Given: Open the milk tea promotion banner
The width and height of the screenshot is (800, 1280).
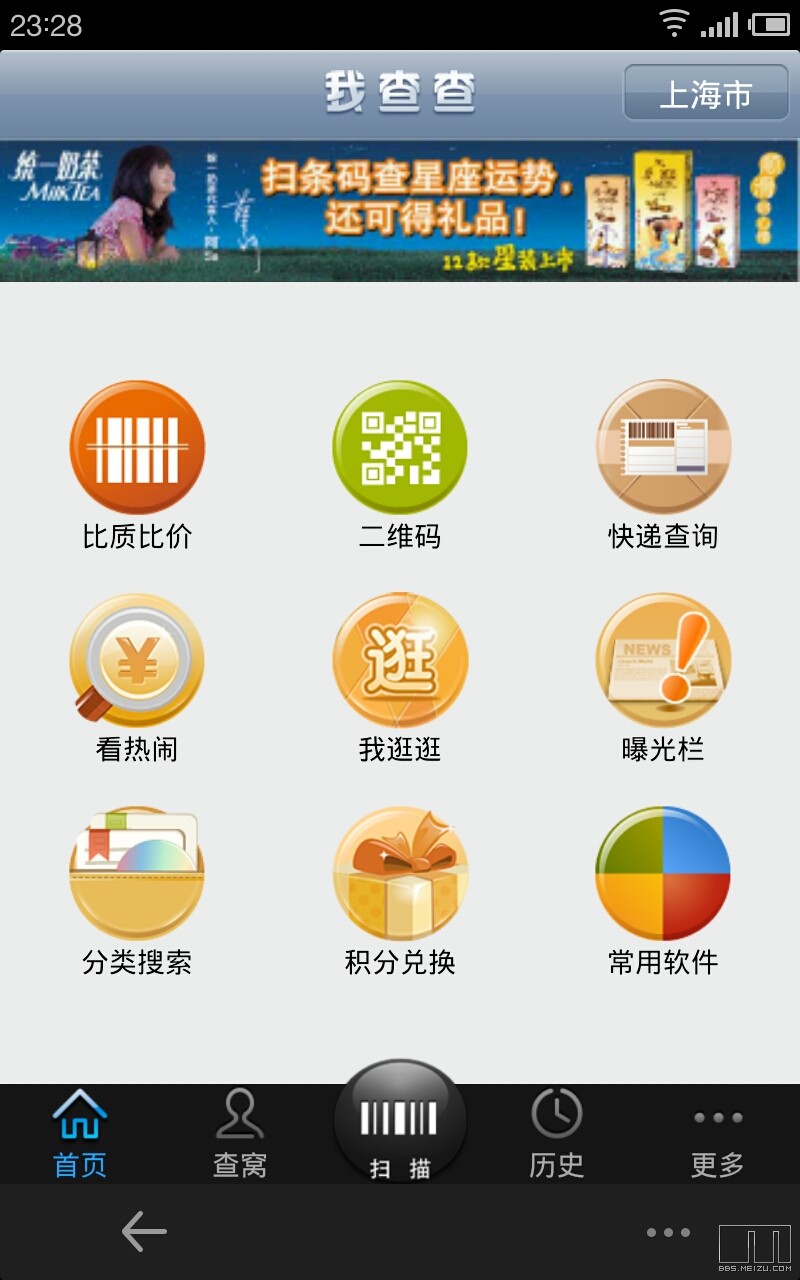Looking at the screenshot, I should 400,210.
